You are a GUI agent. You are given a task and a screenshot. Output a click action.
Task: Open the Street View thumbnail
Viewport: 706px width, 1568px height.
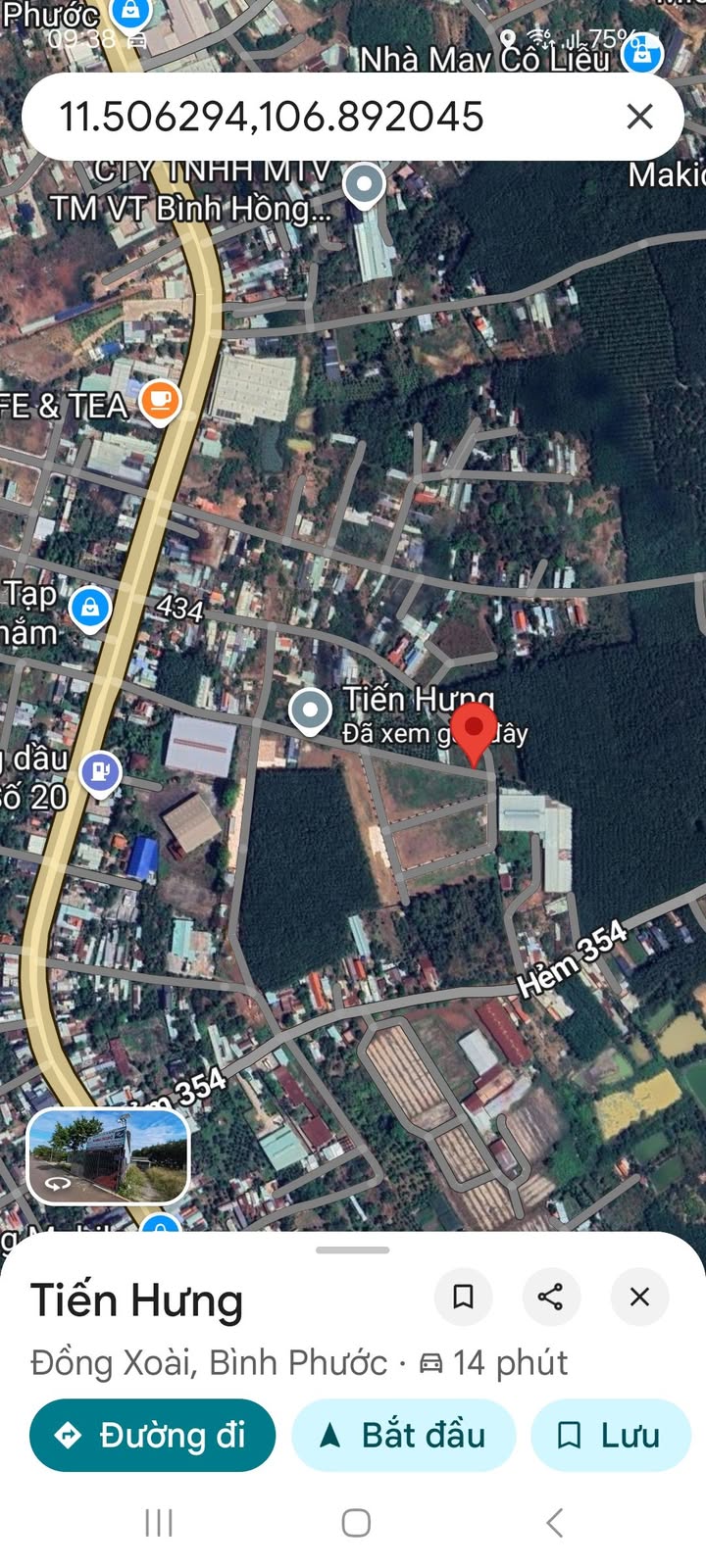pos(108,1156)
